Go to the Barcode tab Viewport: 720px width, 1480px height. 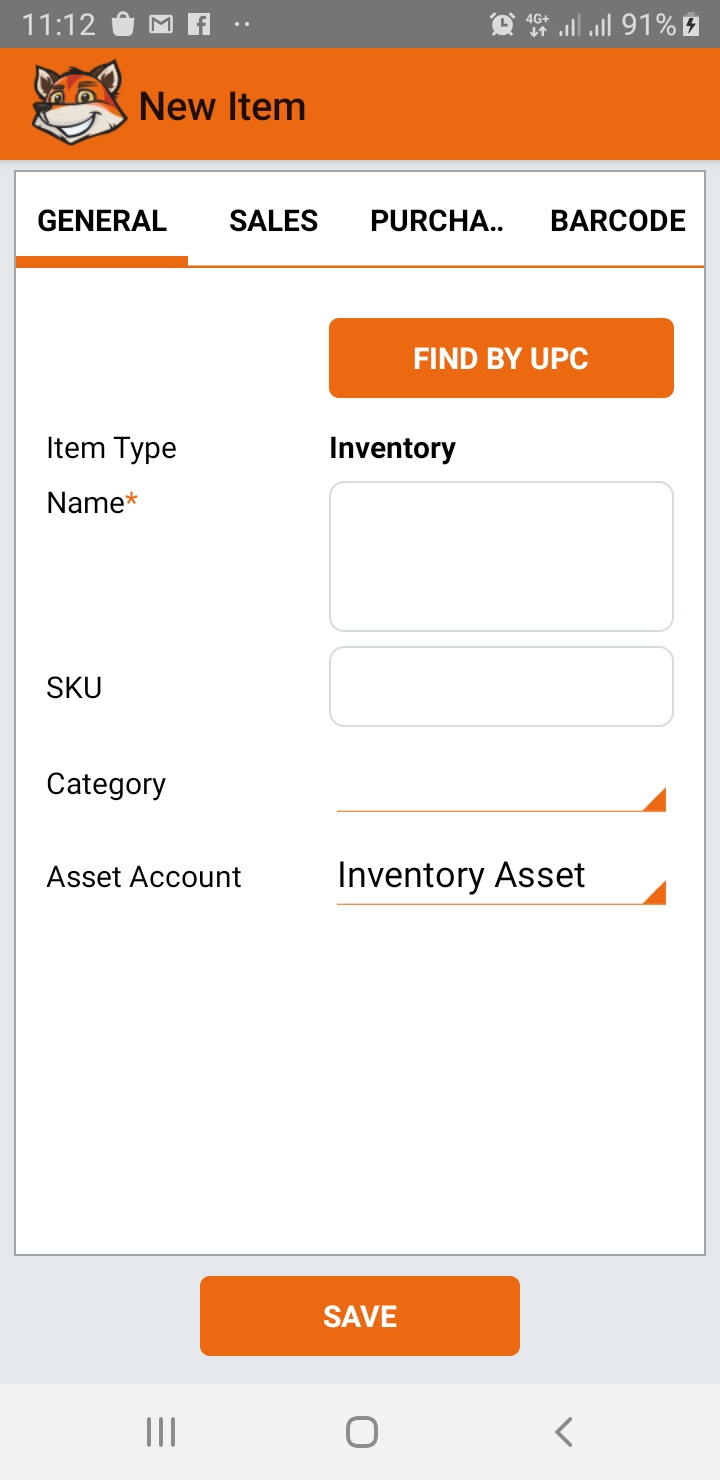617,221
